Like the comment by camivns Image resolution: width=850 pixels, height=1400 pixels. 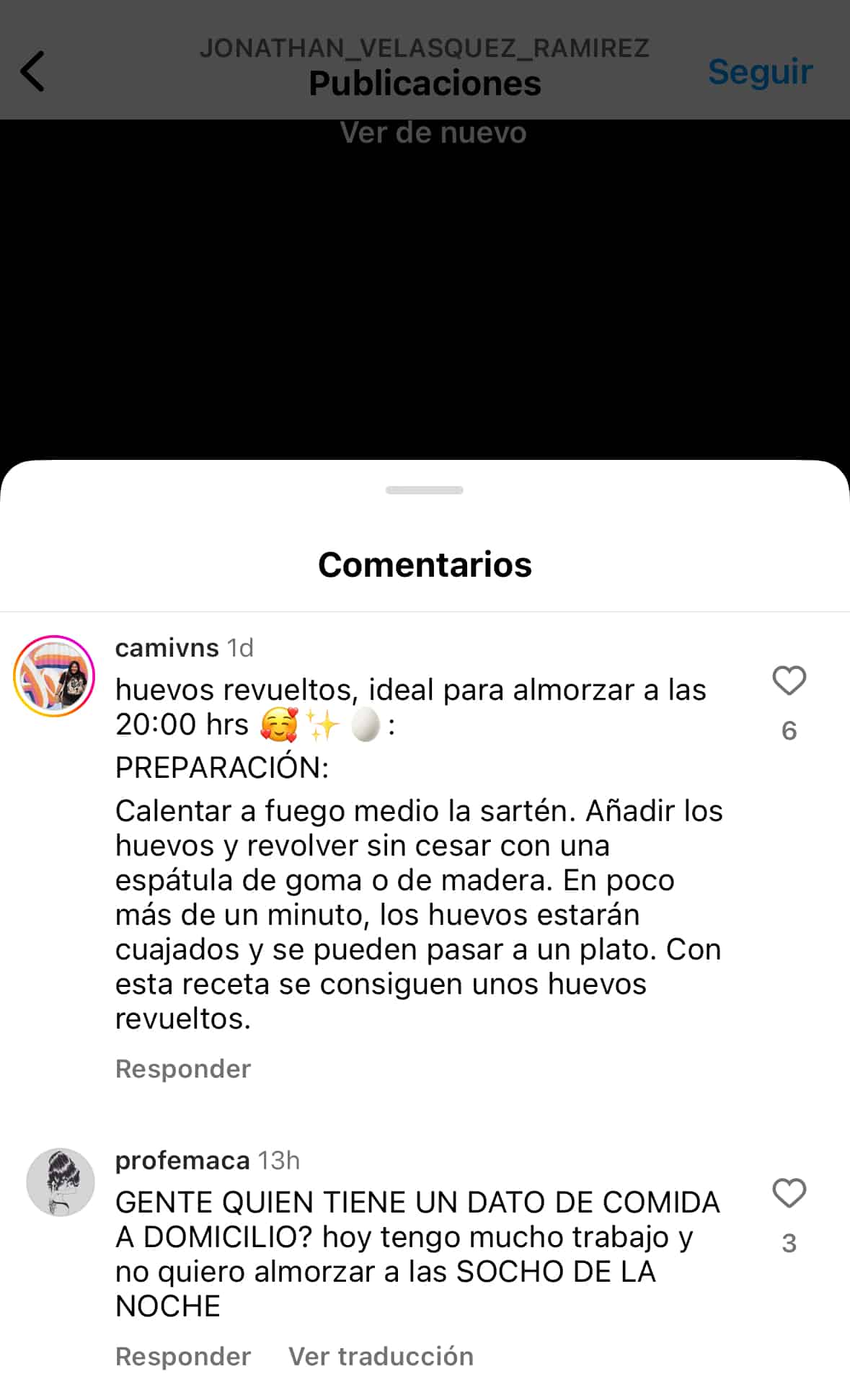click(789, 681)
